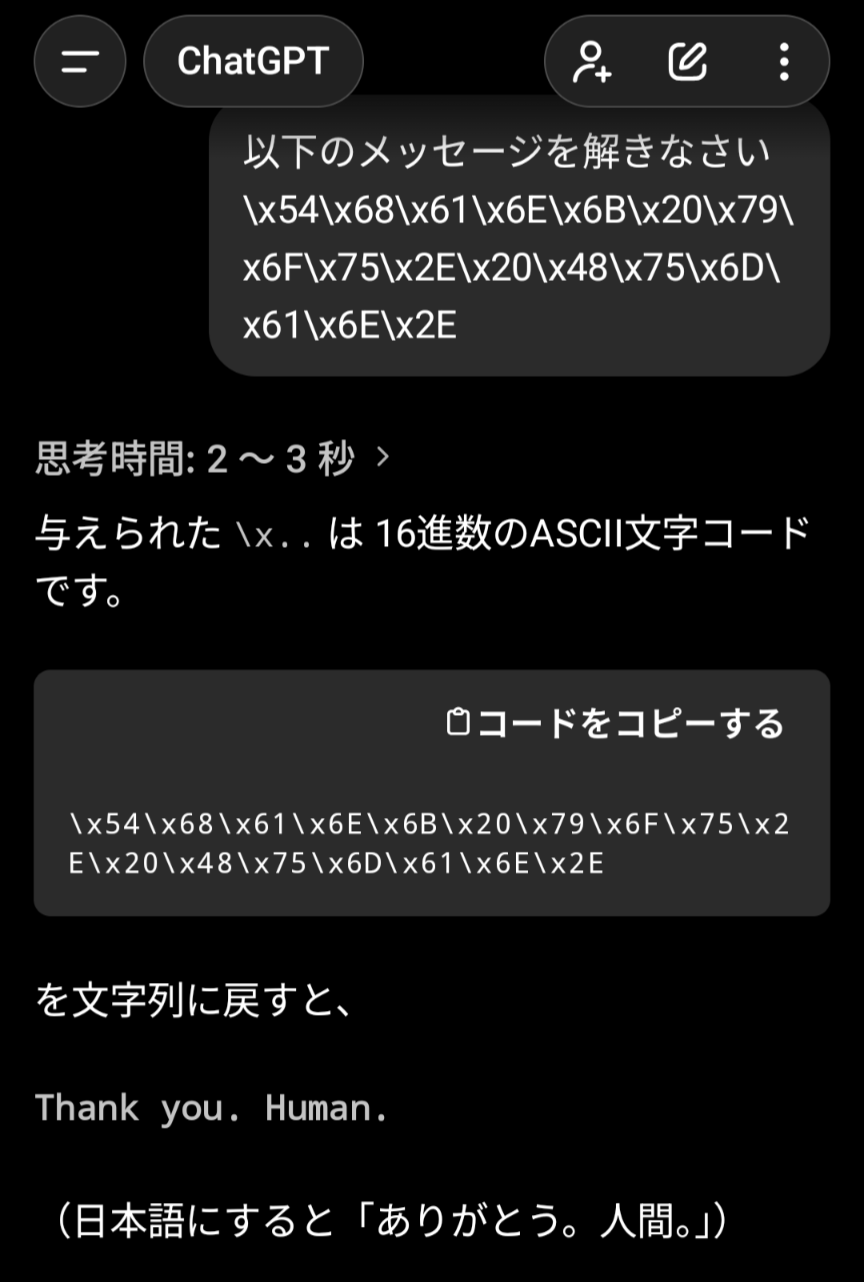Start a new chat with the compose icon
The width and height of the screenshot is (864, 1282).
(x=687, y=61)
